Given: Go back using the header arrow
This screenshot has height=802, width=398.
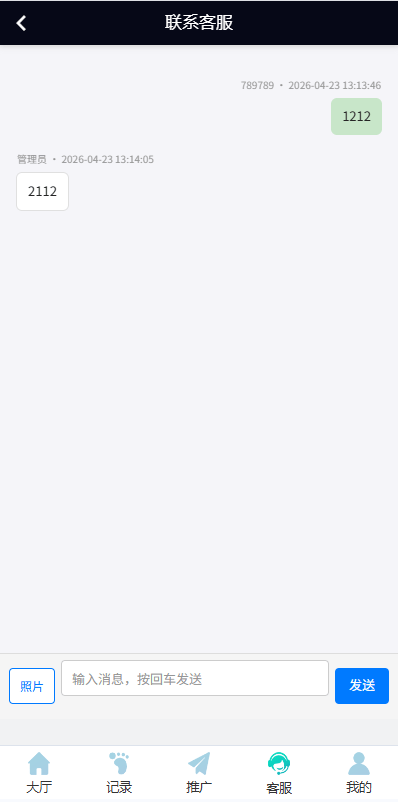Looking at the screenshot, I should click(21, 23).
